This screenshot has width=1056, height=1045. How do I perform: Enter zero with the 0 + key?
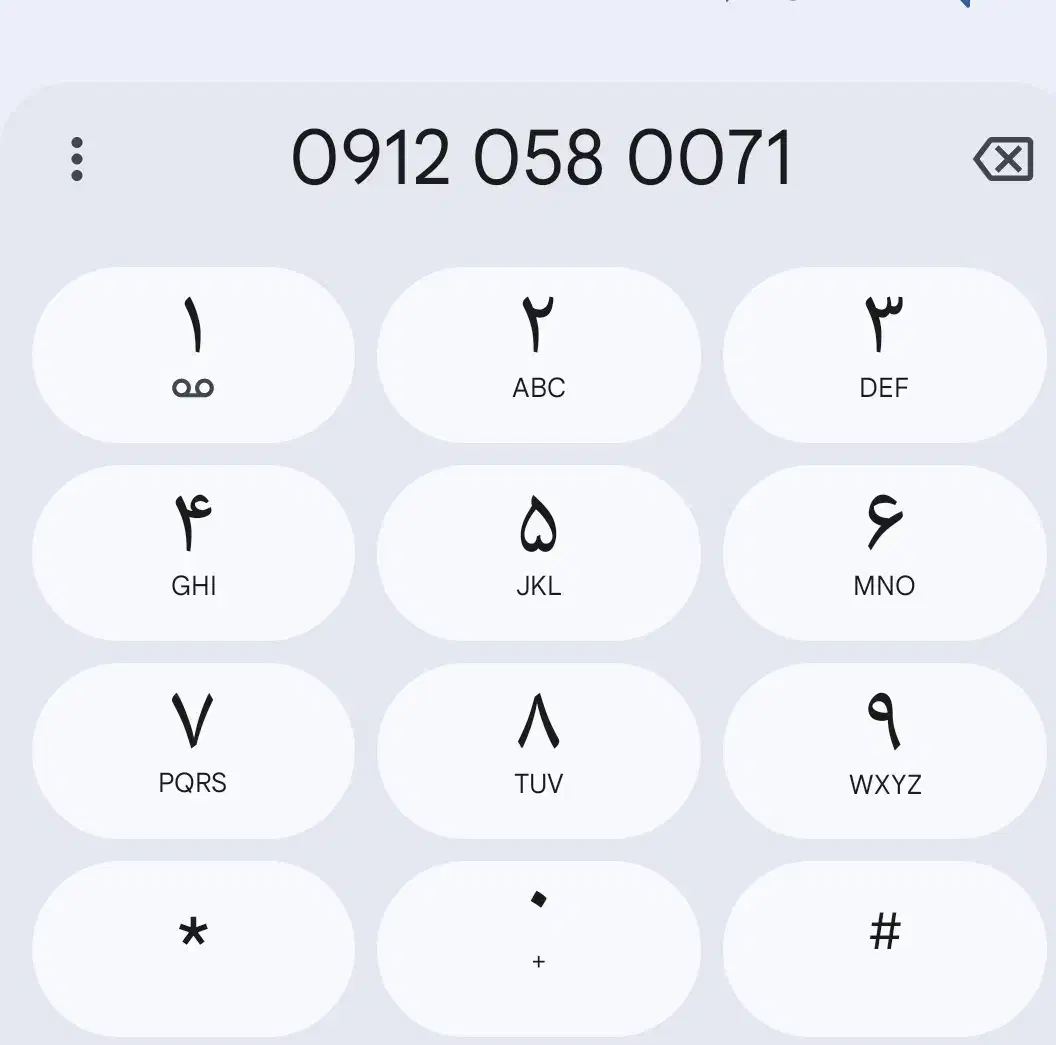(538, 946)
